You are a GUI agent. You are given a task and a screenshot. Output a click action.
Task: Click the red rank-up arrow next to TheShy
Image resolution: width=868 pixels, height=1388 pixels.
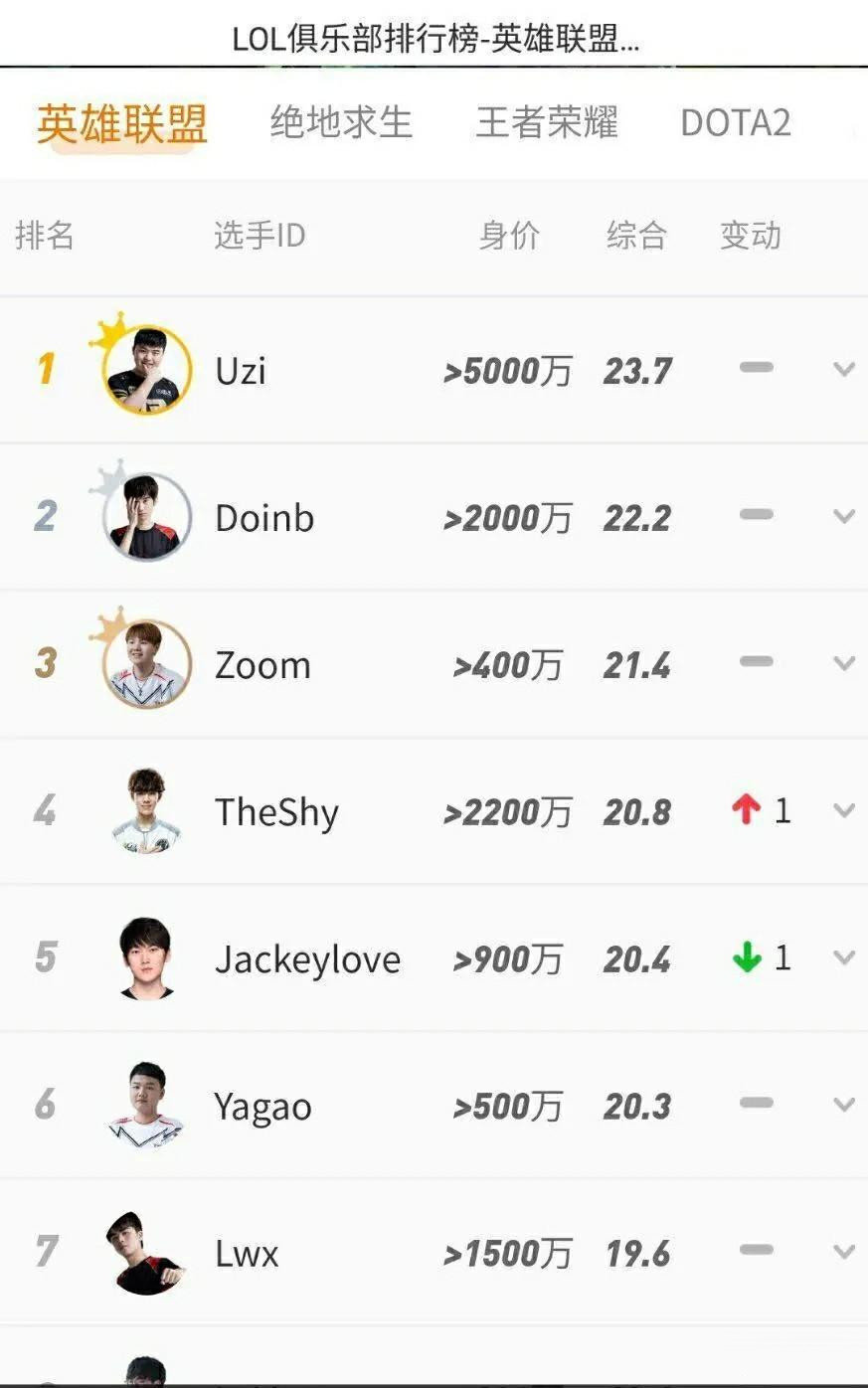click(746, 811)
